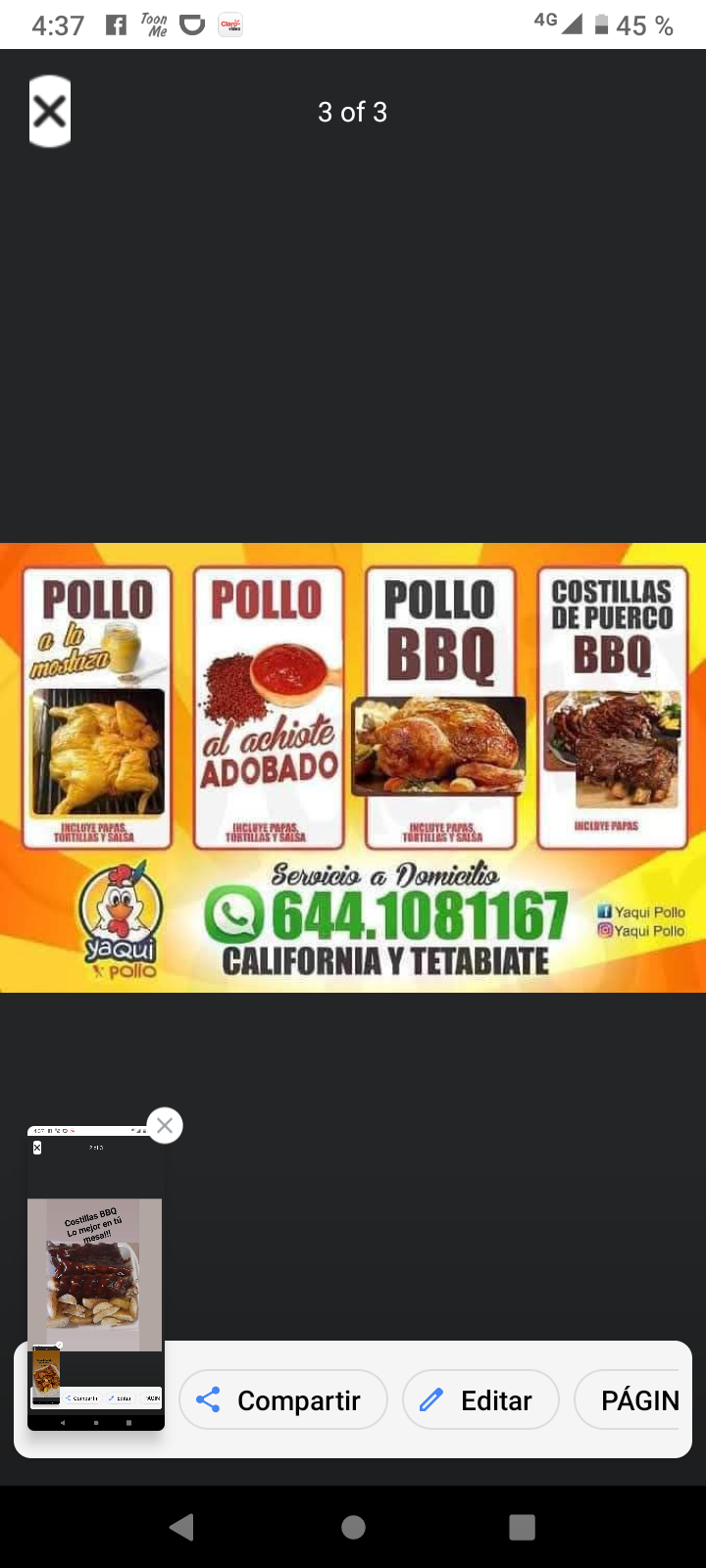The width and height of the screenshot is (706, 1568).
Task: Open the Yaqui Pollo menu flyer image
Action: pyautogui.click(x=353, y=767)
